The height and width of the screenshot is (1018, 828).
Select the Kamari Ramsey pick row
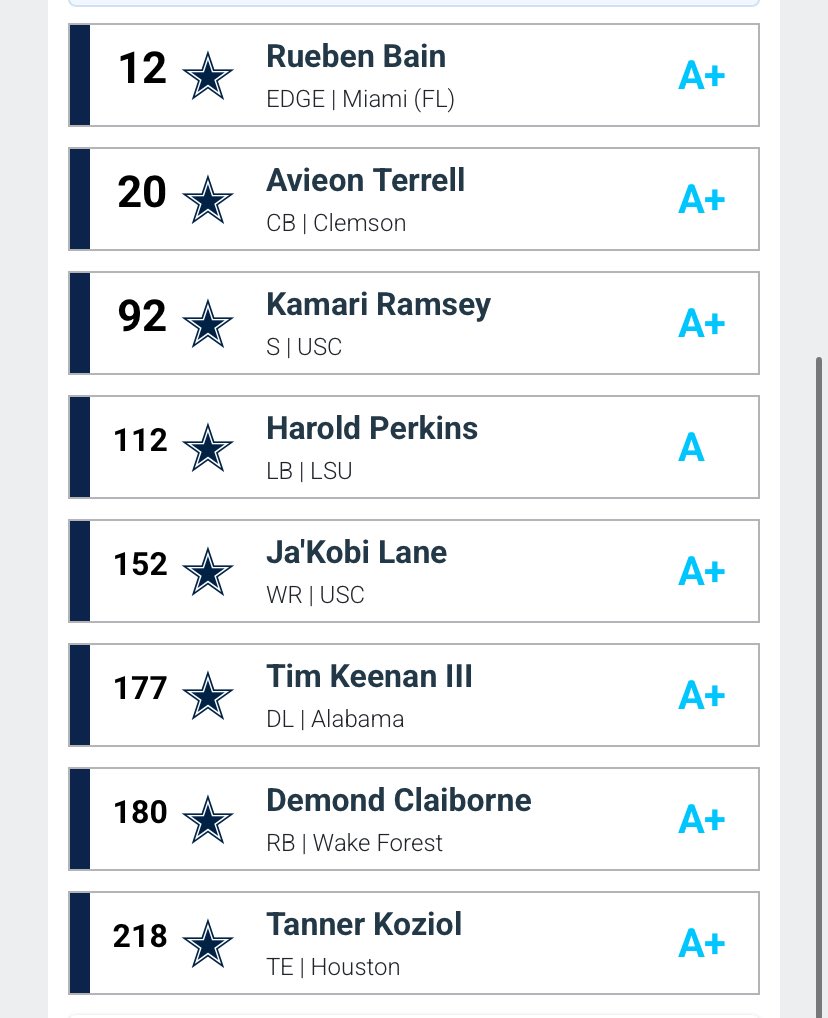[413, 323]
